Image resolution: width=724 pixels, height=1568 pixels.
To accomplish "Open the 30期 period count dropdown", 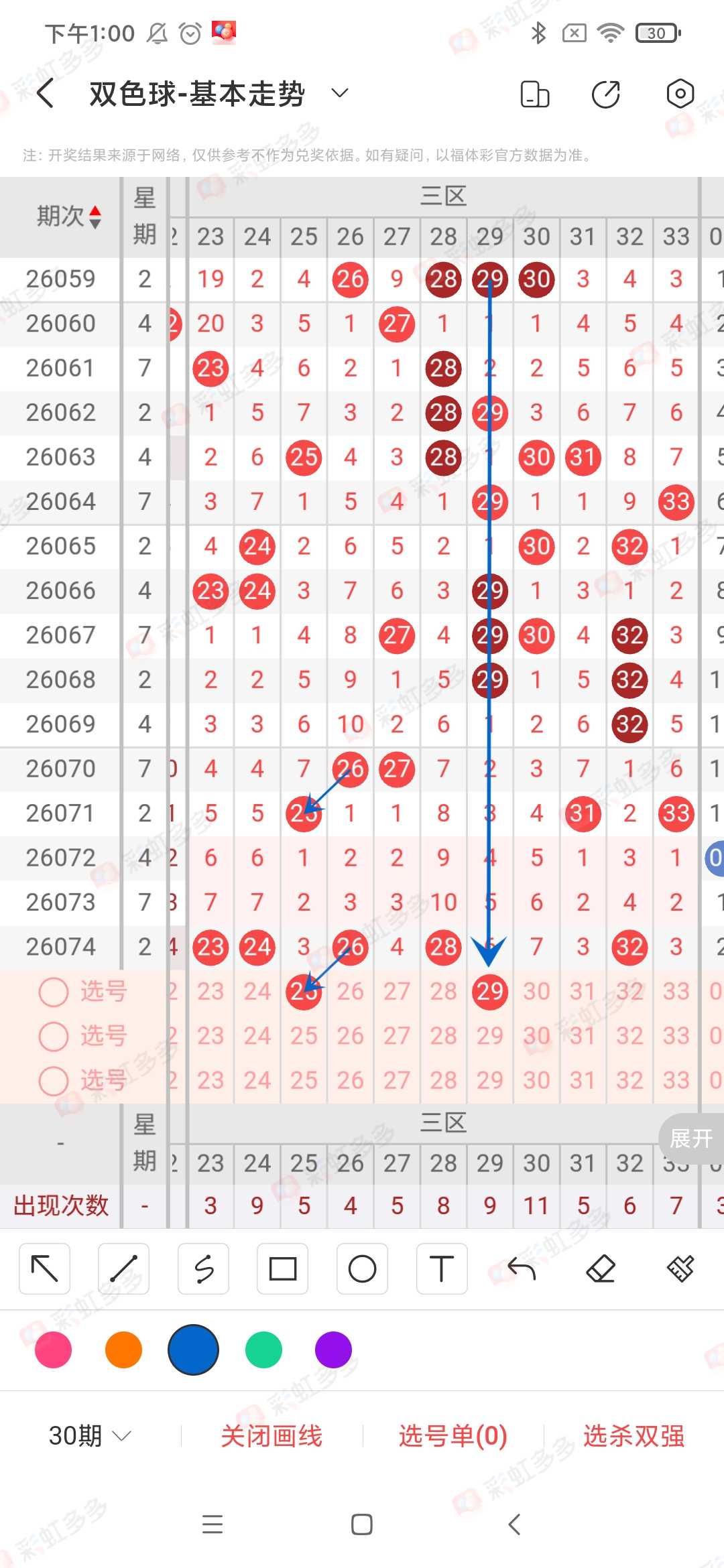I will (90, 1436).
